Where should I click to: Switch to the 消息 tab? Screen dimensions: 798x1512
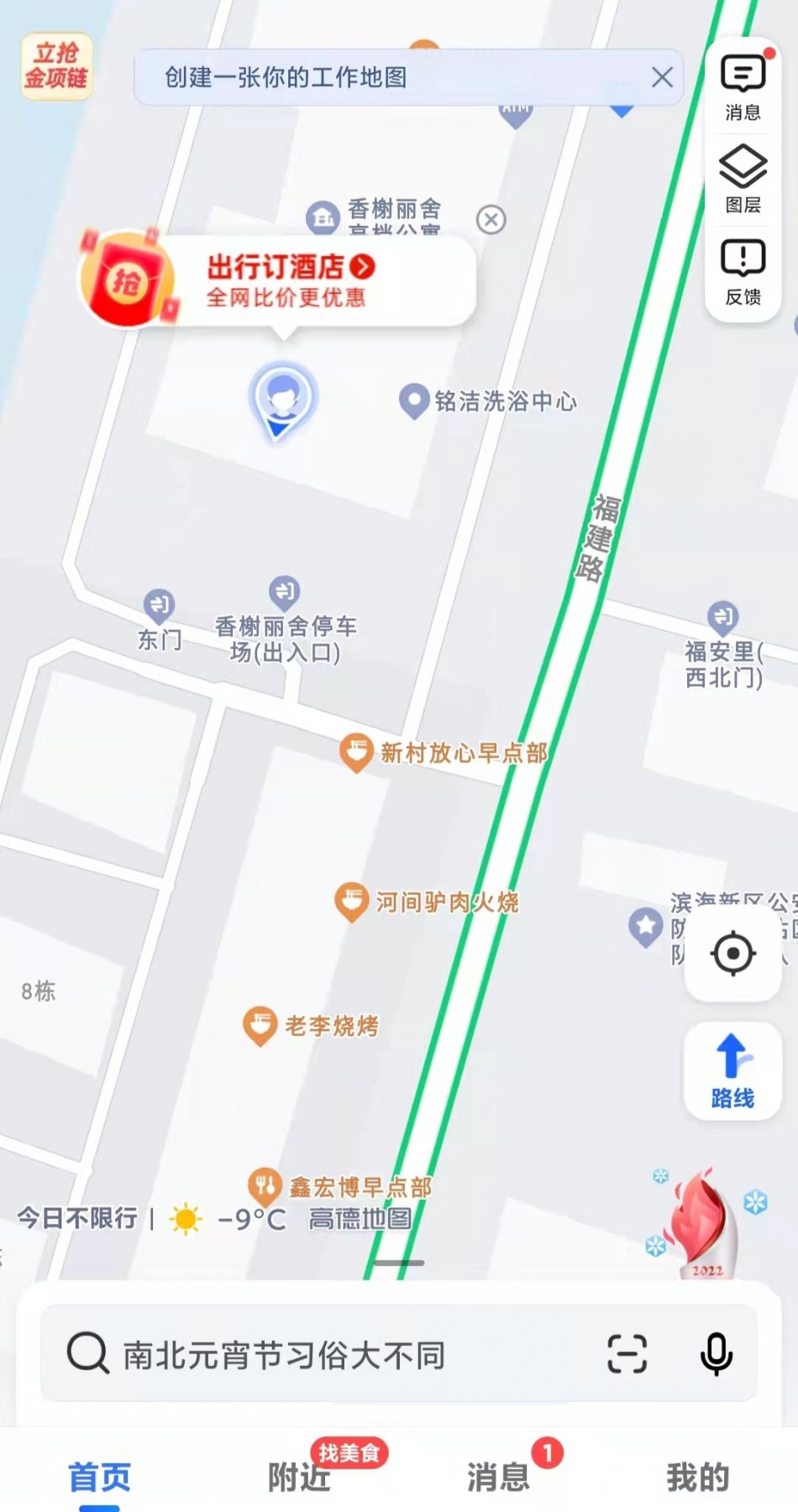click(499, 1477)
